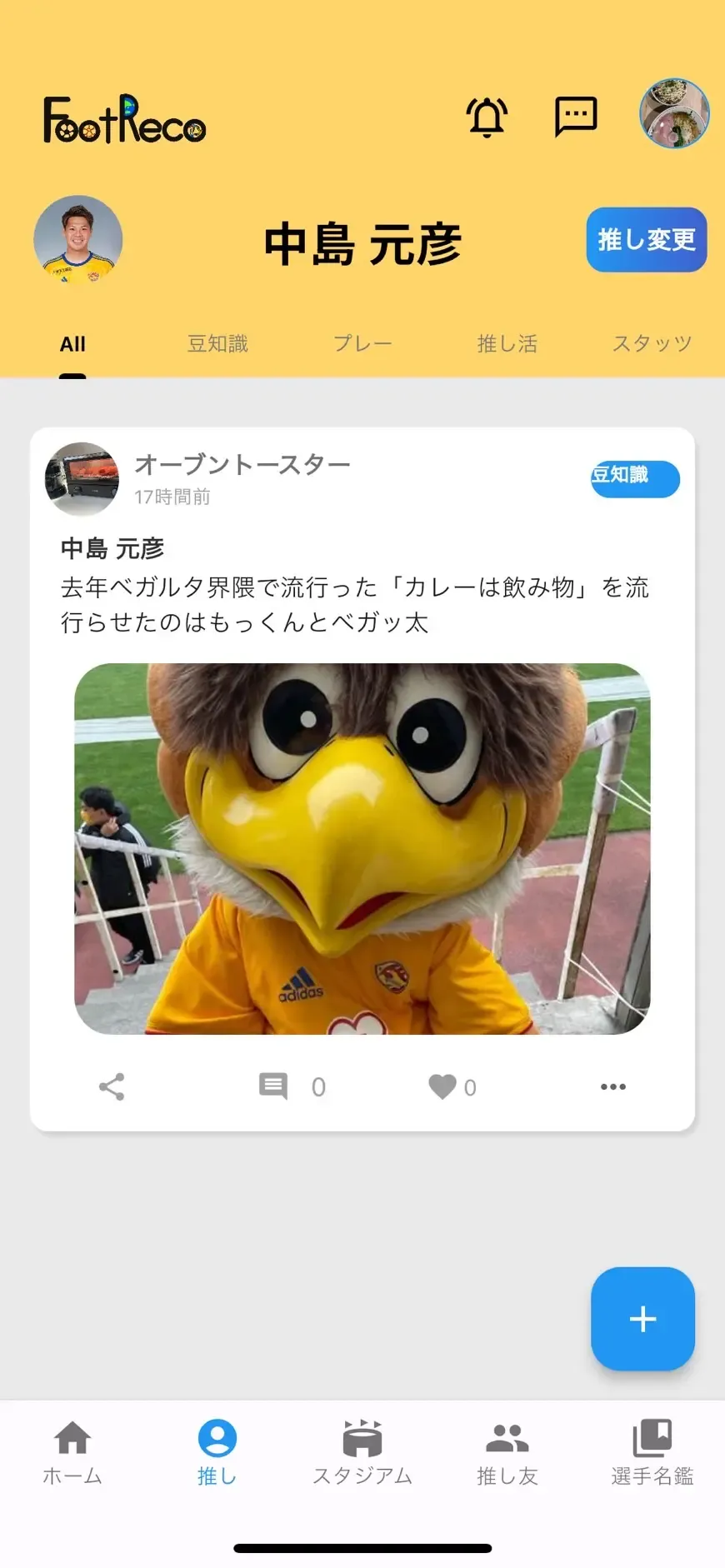Tap the 推し変更 button

point(646,240)
